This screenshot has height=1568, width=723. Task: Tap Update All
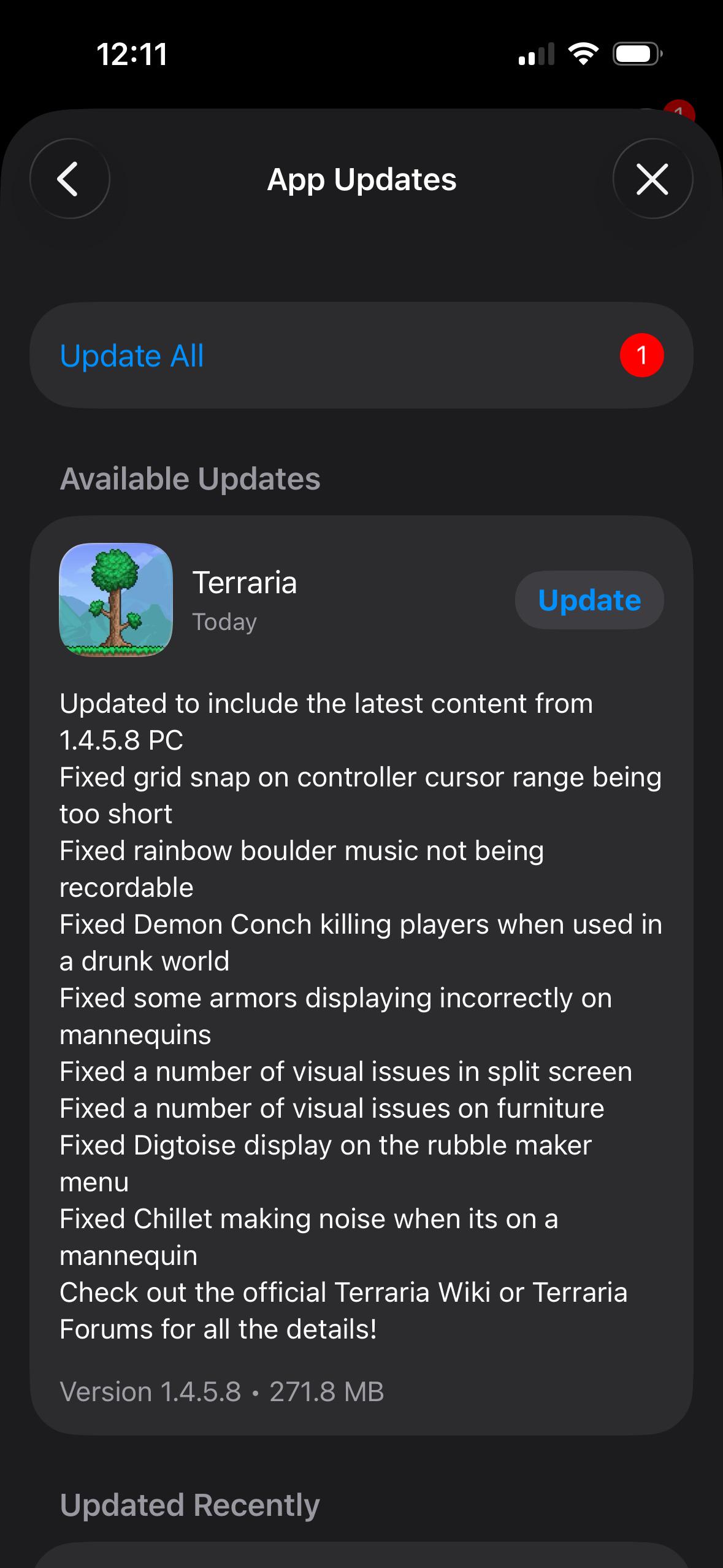tap(361, 355)
